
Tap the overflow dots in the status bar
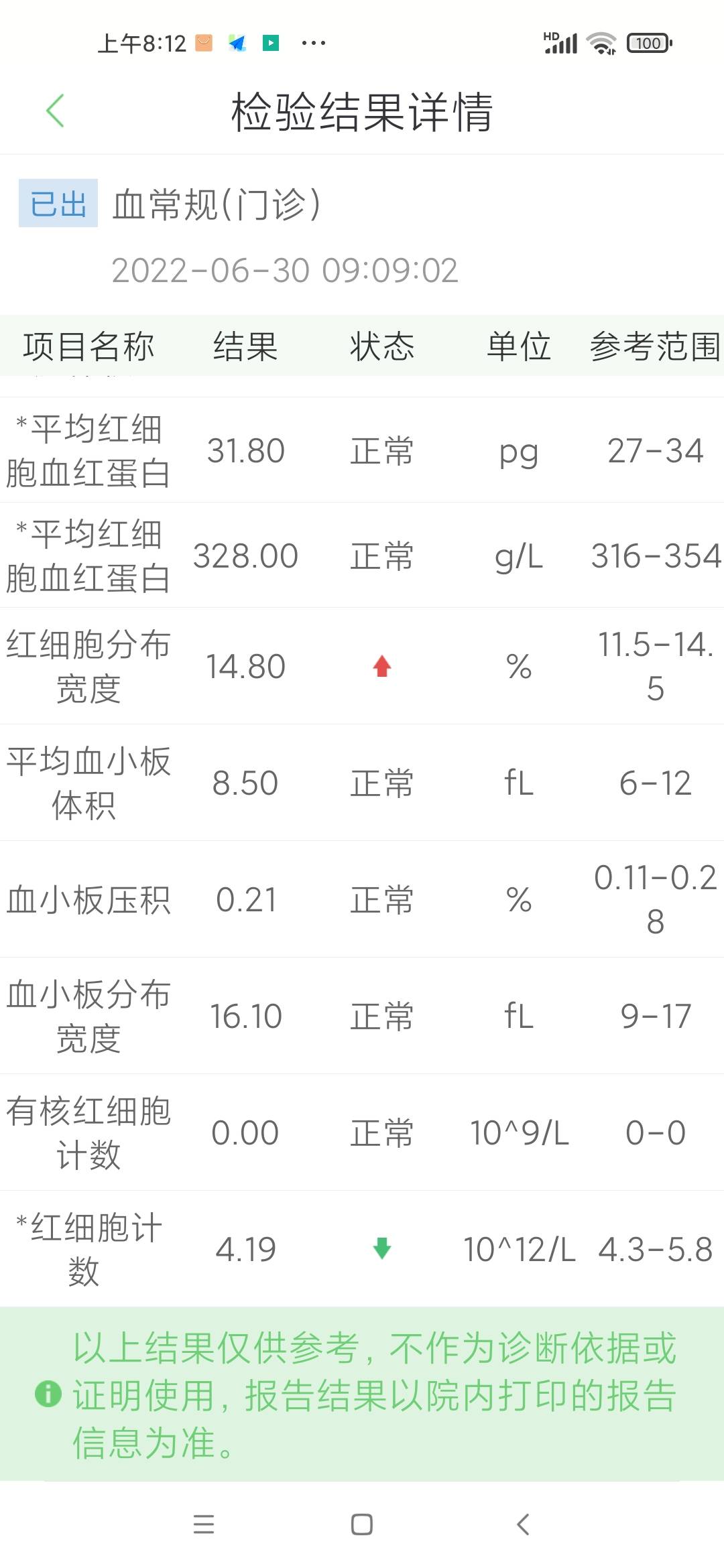point(311,42)
